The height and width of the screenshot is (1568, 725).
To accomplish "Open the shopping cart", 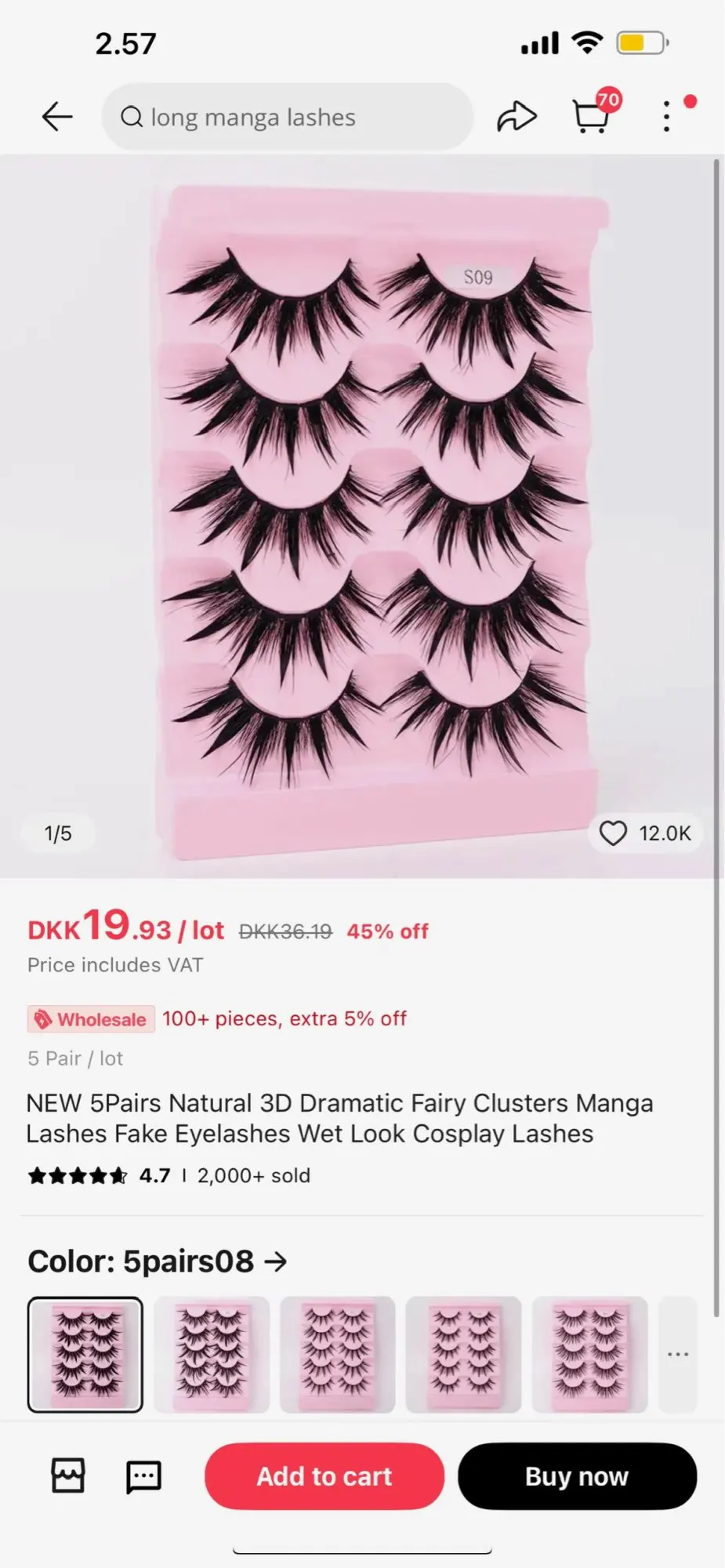I will click(x=592, y=117).
